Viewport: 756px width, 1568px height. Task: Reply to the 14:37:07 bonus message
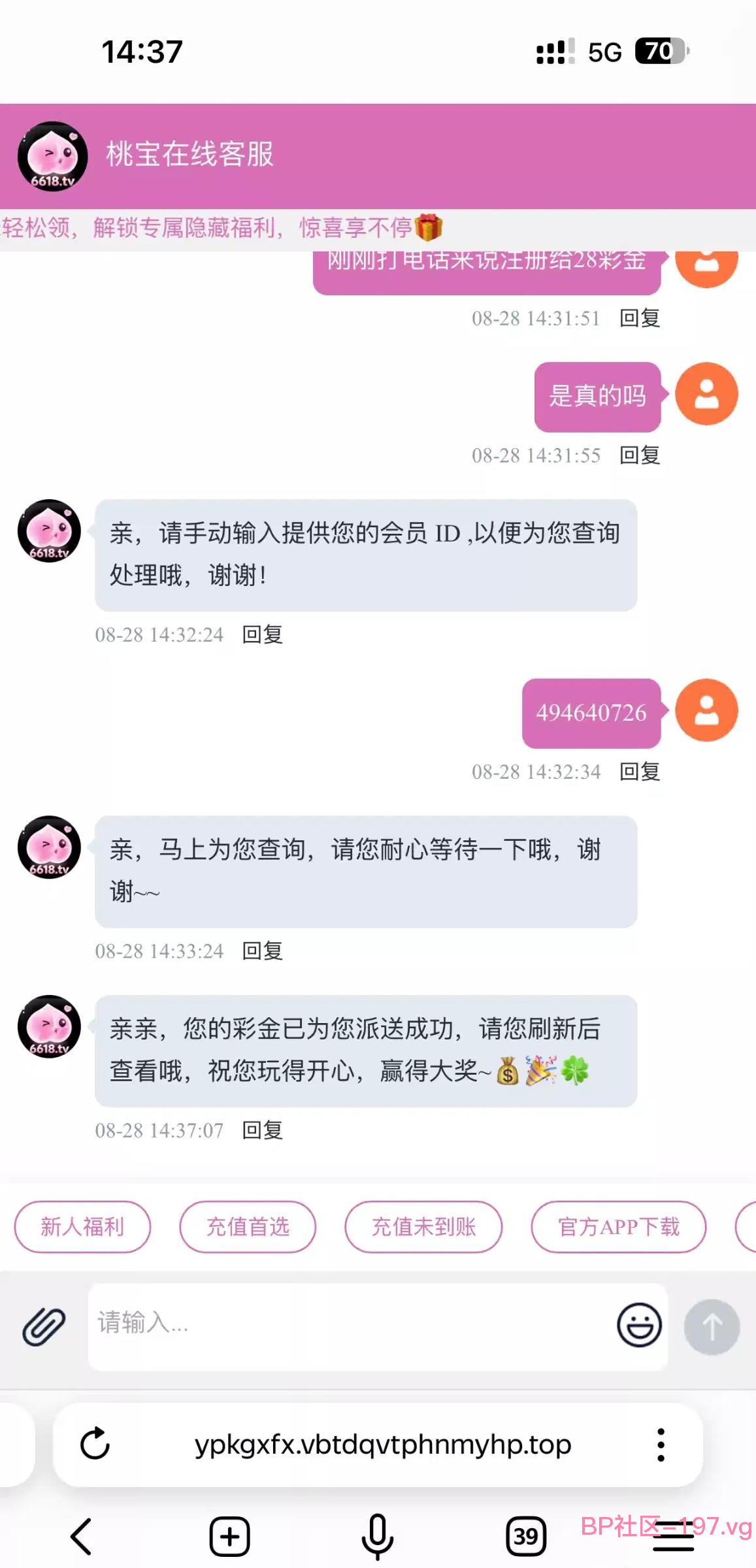263,1130
